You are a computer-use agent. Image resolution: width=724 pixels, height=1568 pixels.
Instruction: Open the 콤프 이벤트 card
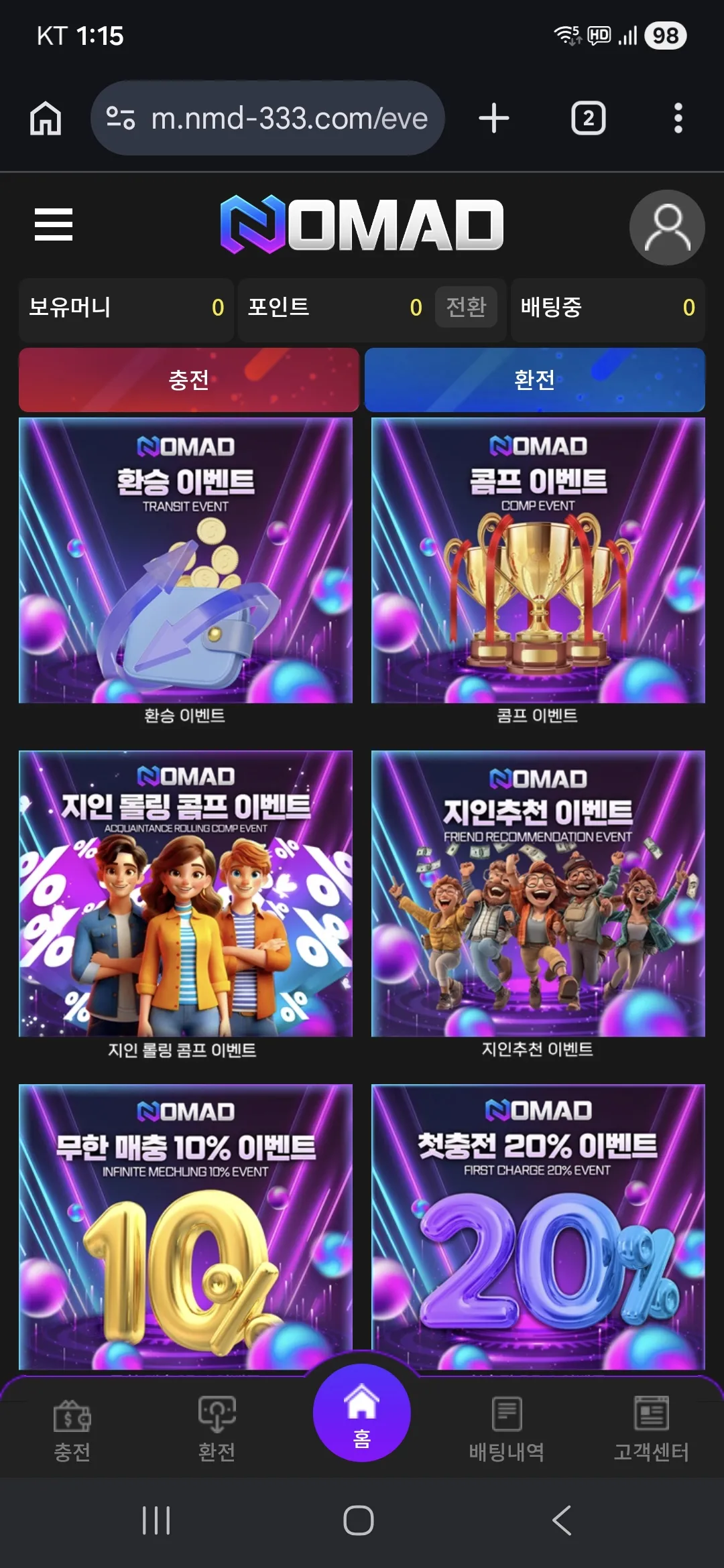click(538, 572)
